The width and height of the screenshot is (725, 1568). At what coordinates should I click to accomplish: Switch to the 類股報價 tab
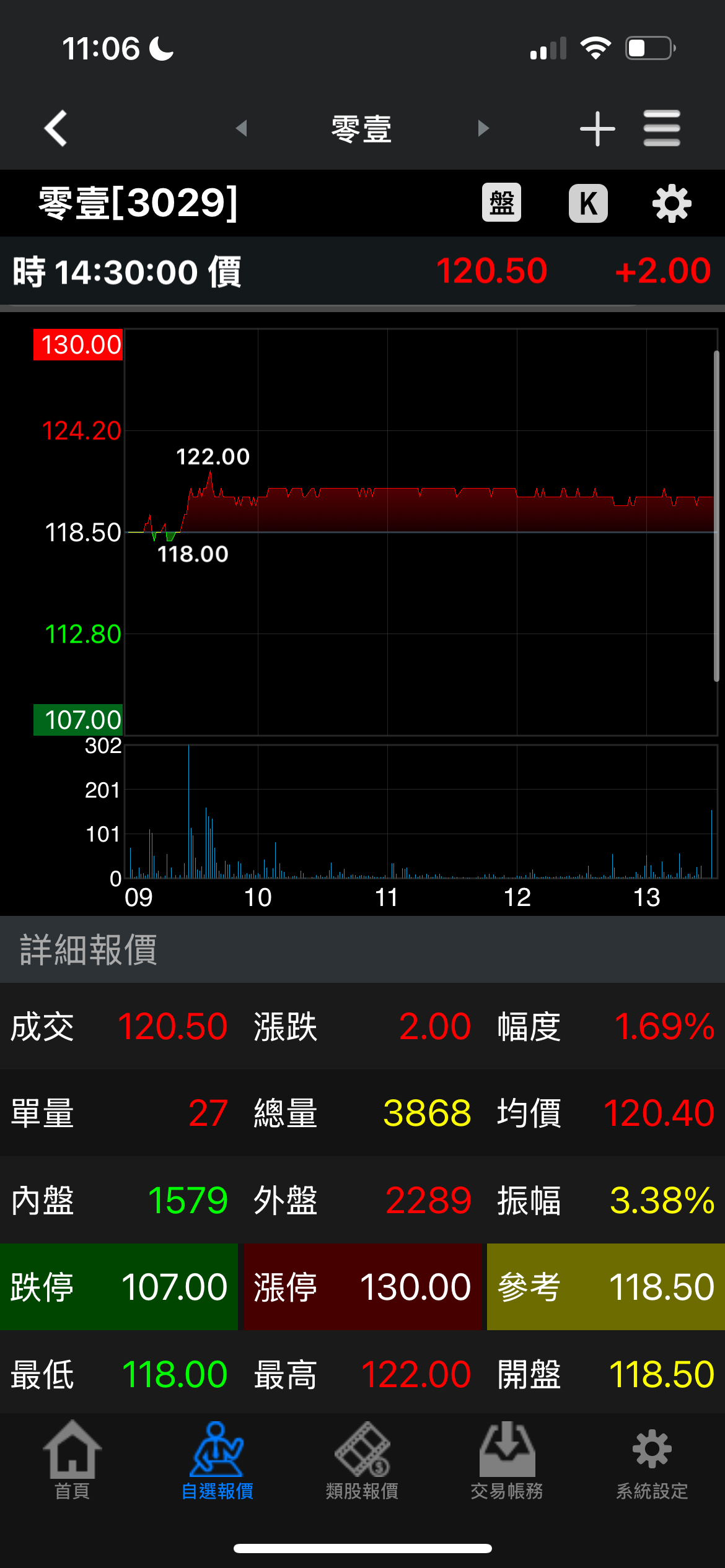tap(362, 1459)
